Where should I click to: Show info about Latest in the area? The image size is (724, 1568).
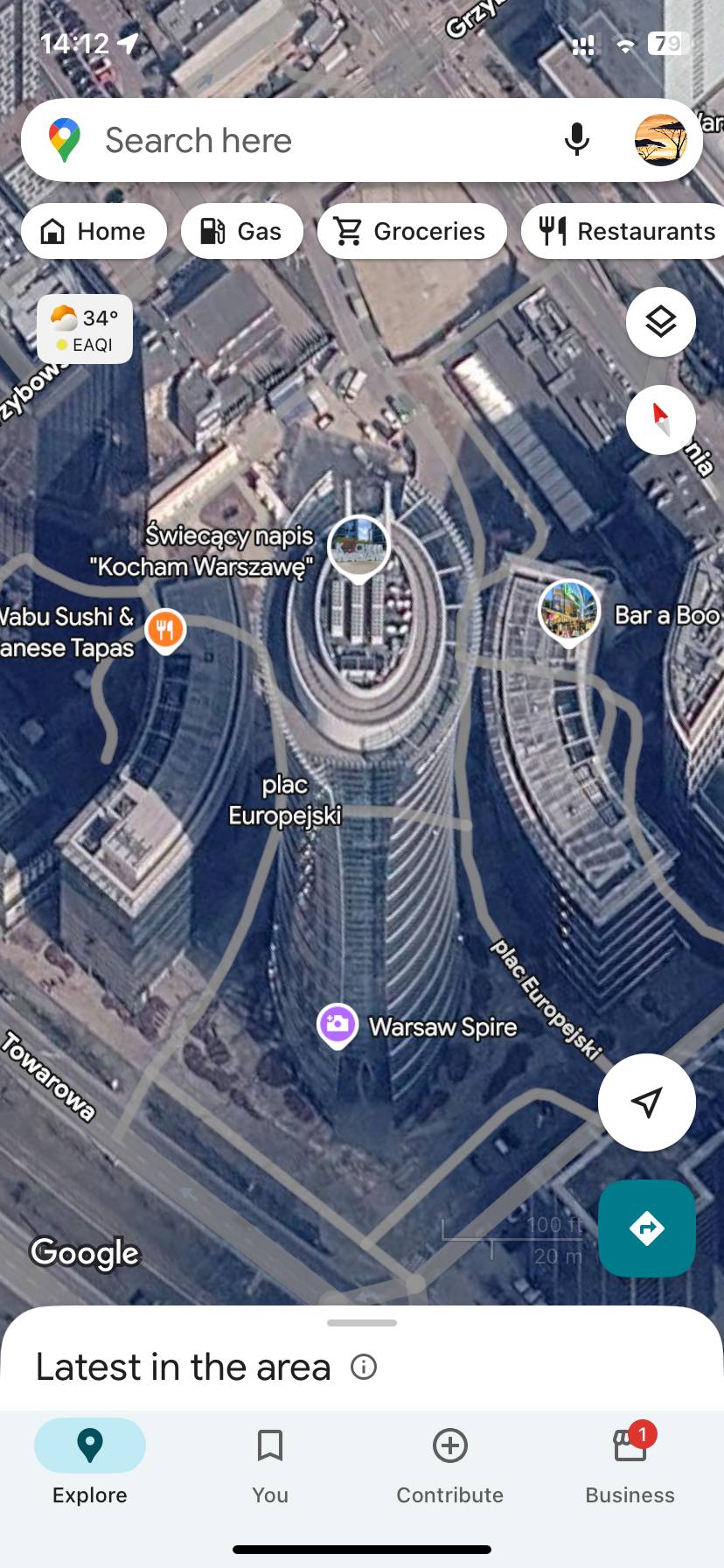[x=364, y=1367]
